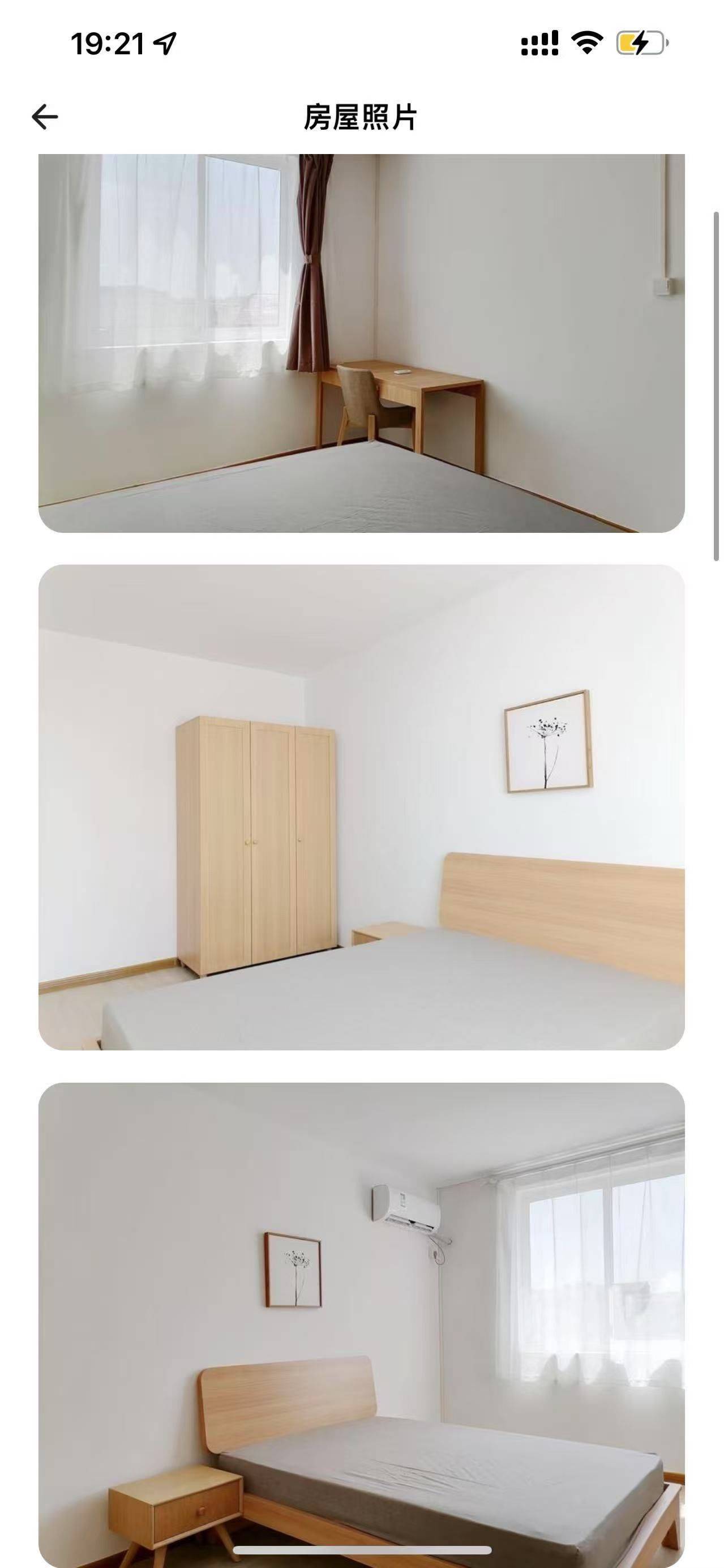Go back from the 房屋照片 page
Screen dimensions: 724x1568
[45, 117]
